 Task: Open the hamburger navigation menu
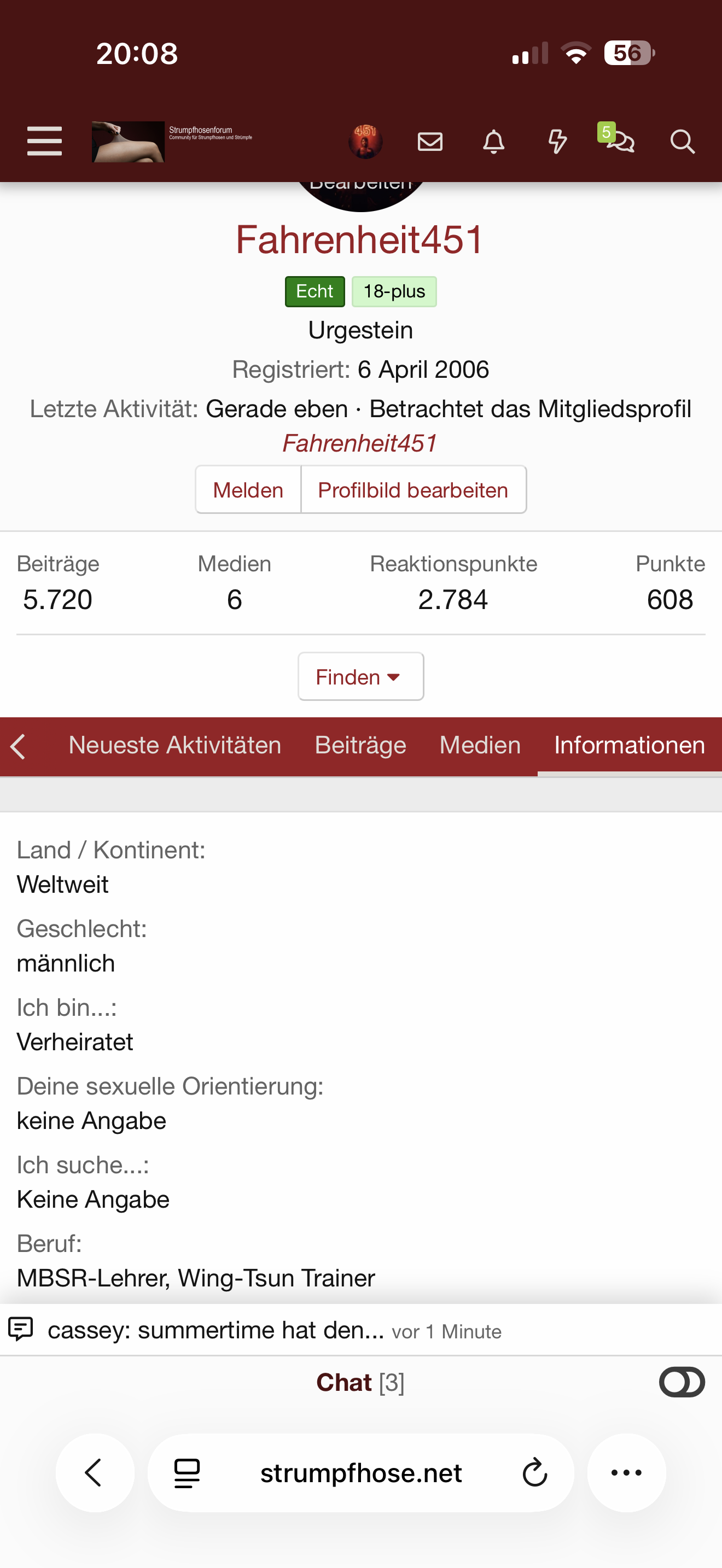tap(44, 141)
